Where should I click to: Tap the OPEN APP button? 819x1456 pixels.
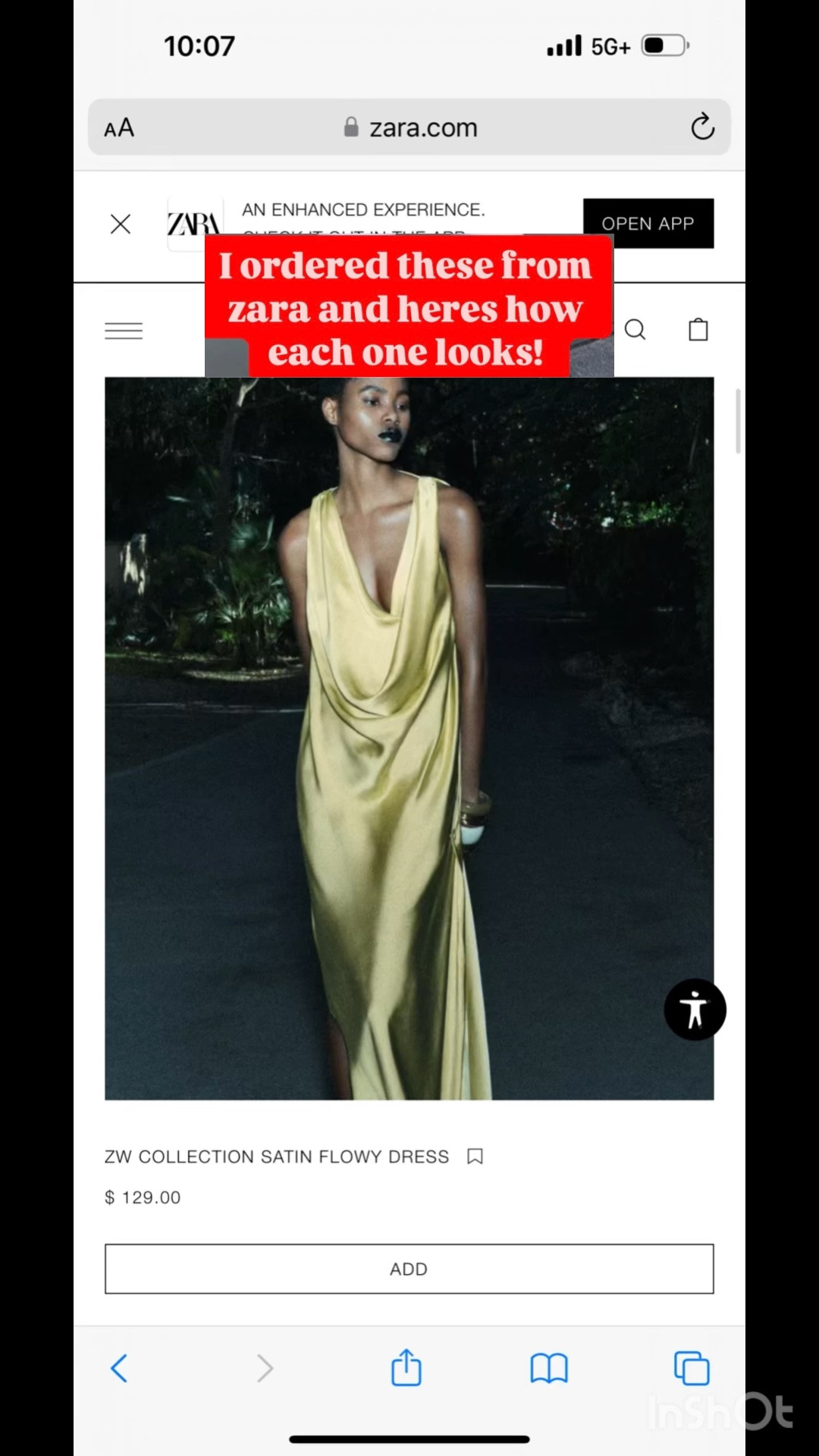[648, 224]
